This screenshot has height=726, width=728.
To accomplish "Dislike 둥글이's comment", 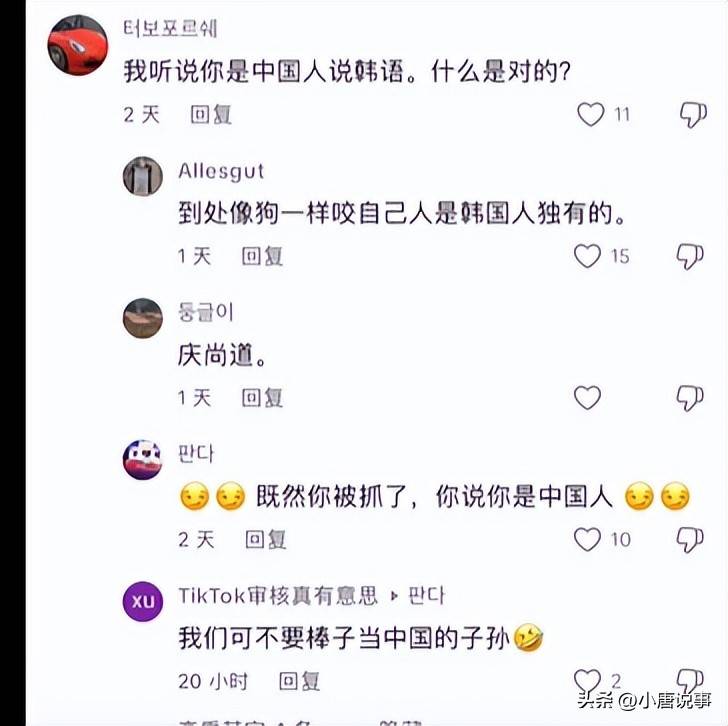I will 690,398.
